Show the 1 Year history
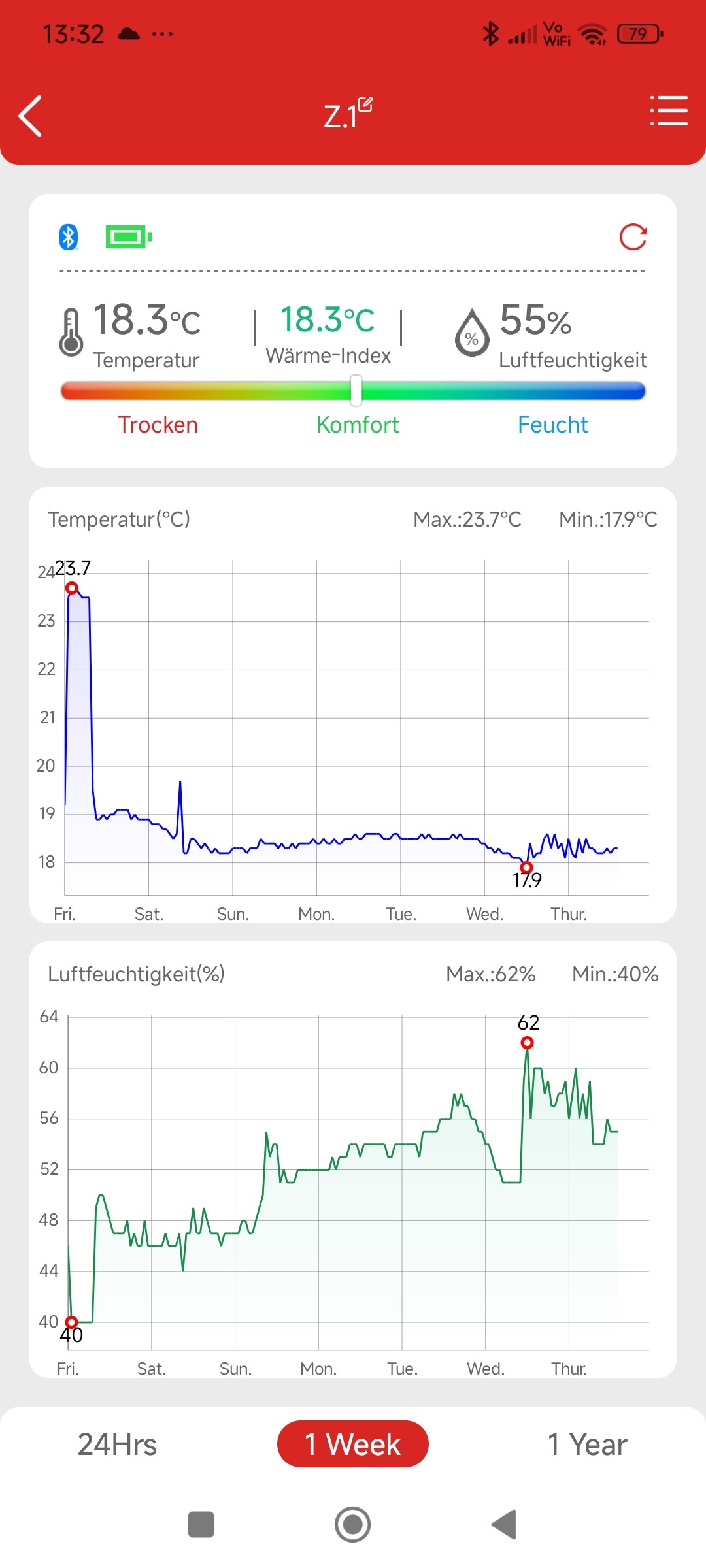The width and height of the screenshot is (706, 1568). [587, 1445]
